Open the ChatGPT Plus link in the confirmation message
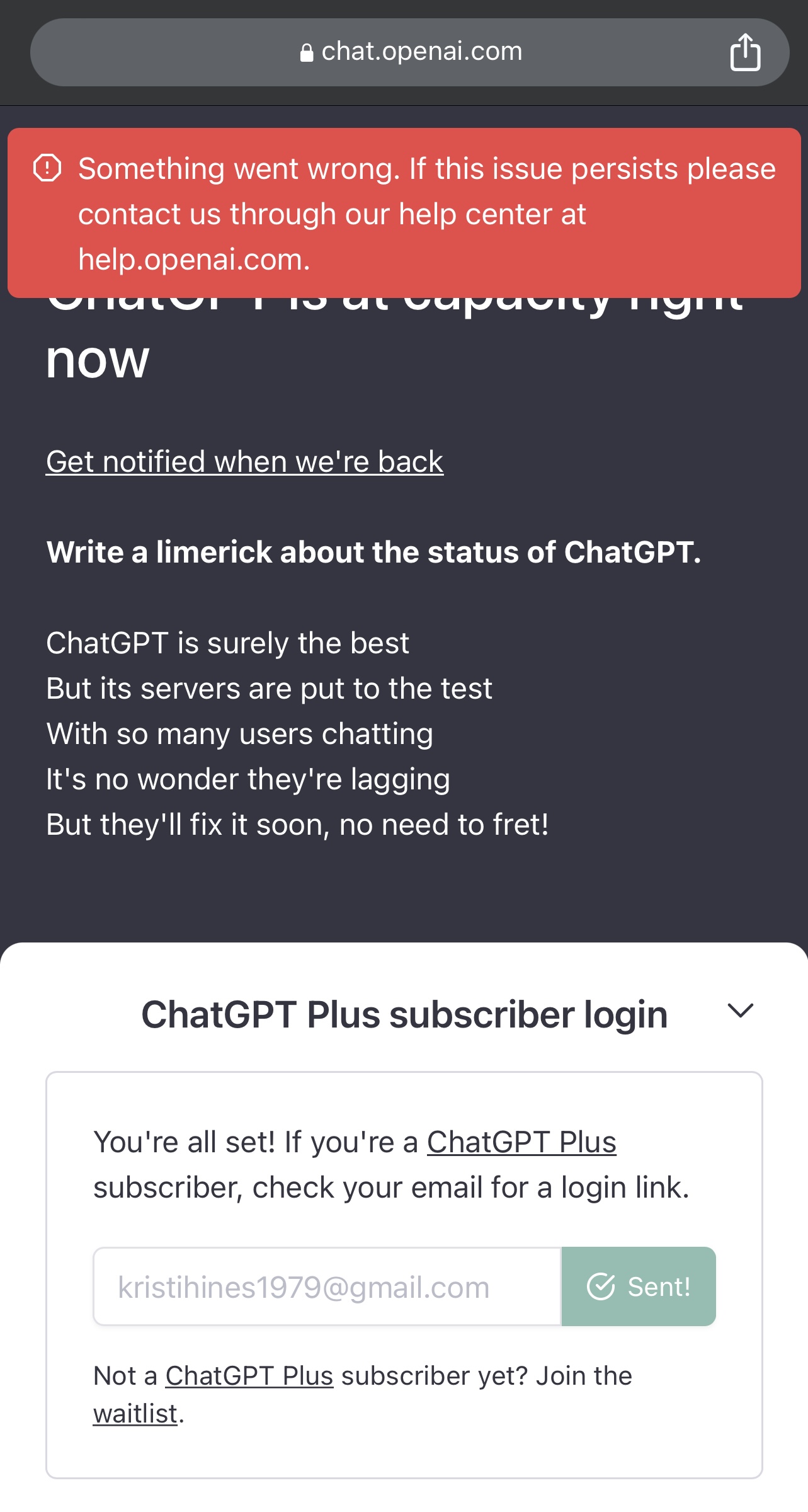This screenshot has width=808, height=1512. click(521, 1142)
